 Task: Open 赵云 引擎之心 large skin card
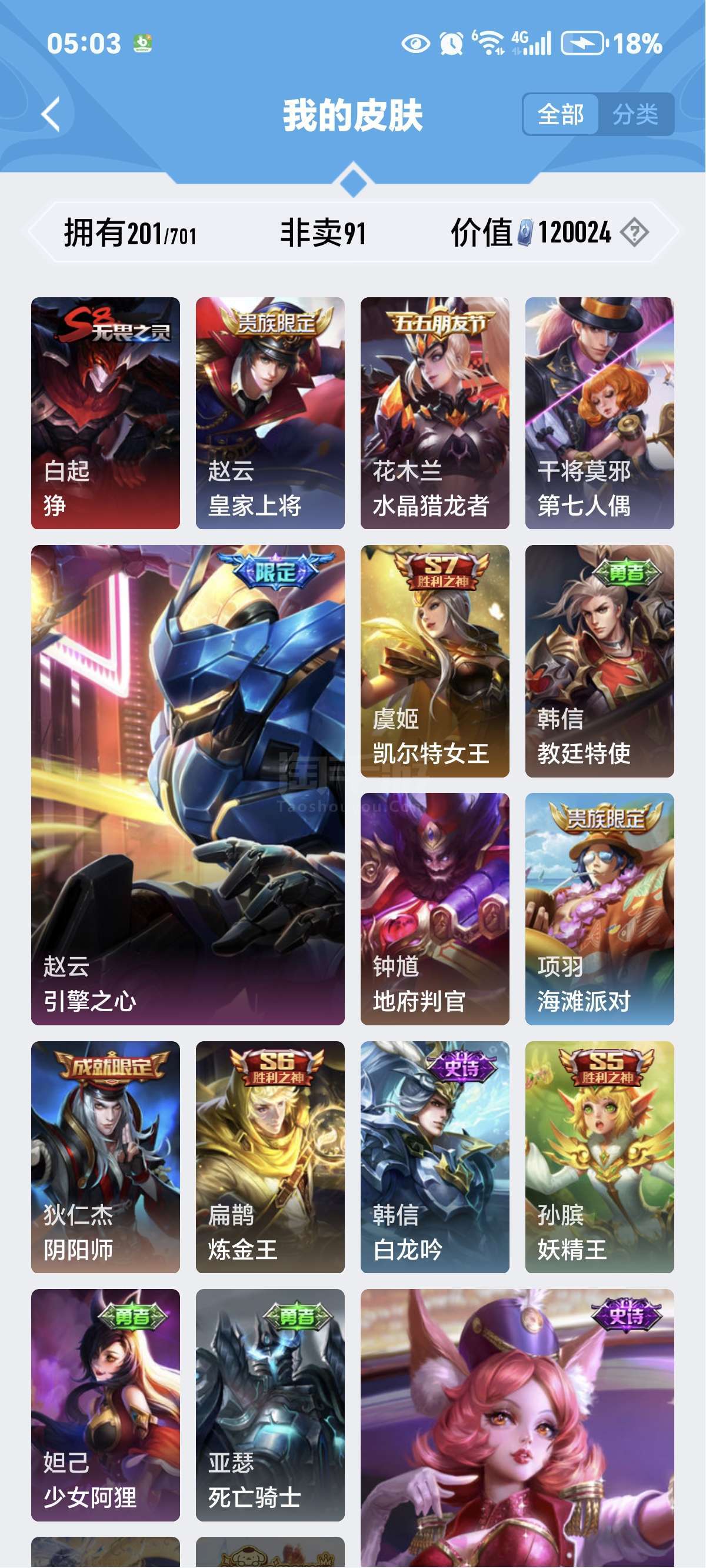tap(188, 785)
